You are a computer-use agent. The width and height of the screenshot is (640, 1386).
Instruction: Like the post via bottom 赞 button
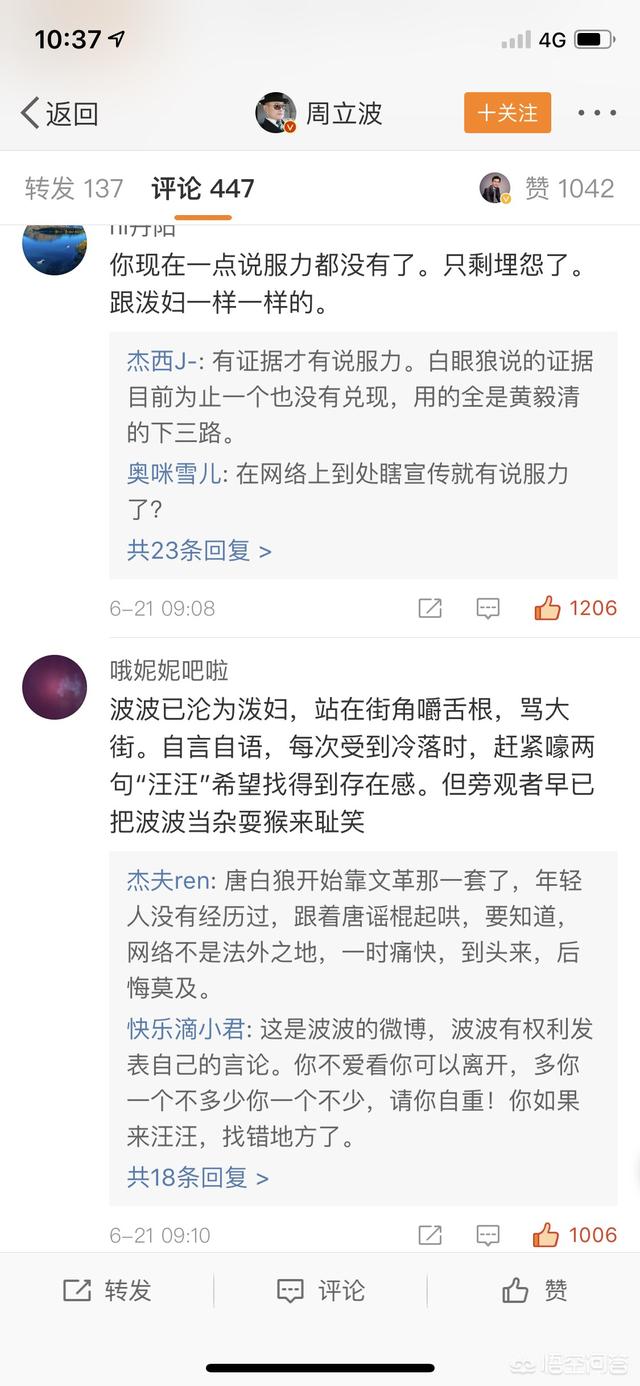[x=534, y=1291]
